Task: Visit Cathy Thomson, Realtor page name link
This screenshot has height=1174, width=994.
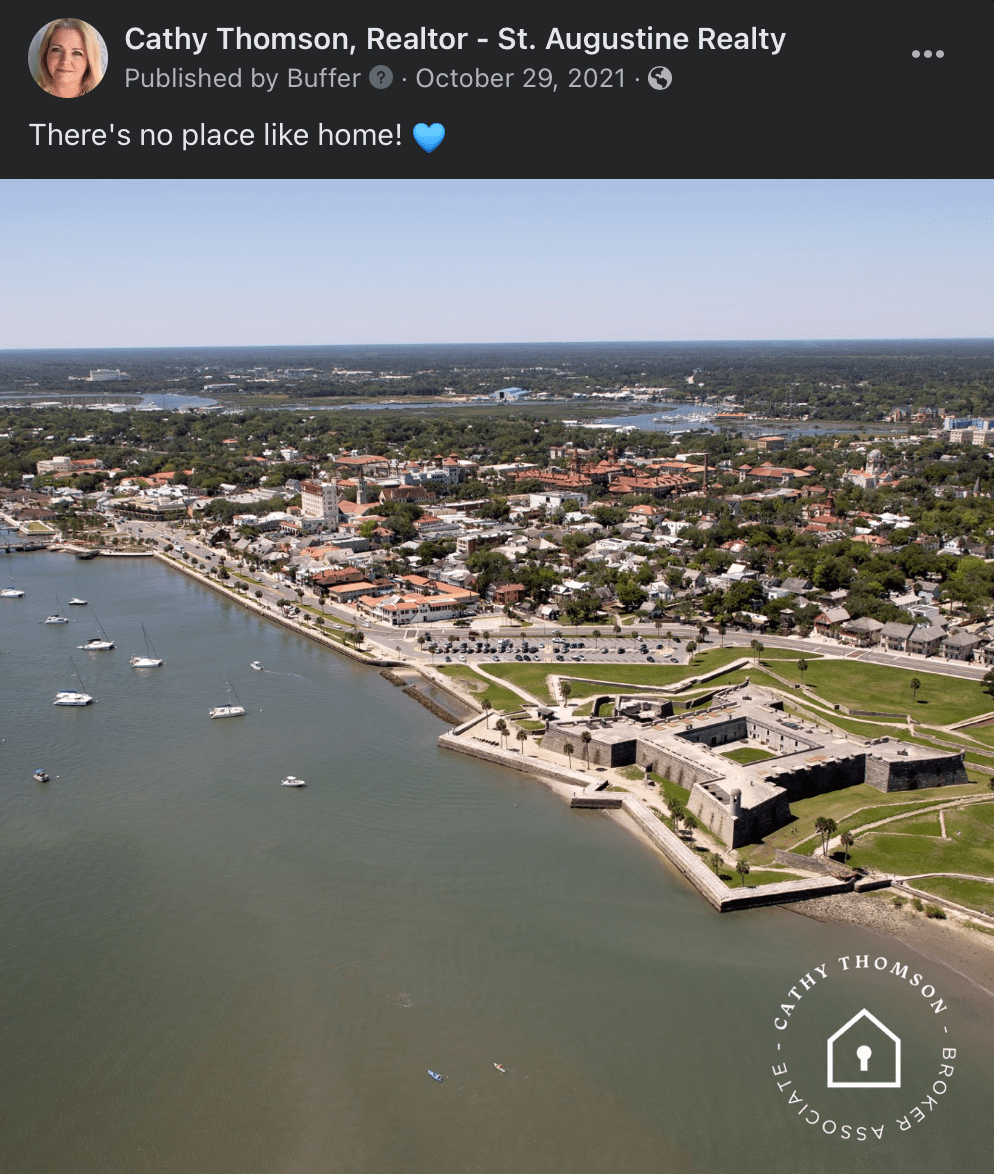Action: [455, 40]
